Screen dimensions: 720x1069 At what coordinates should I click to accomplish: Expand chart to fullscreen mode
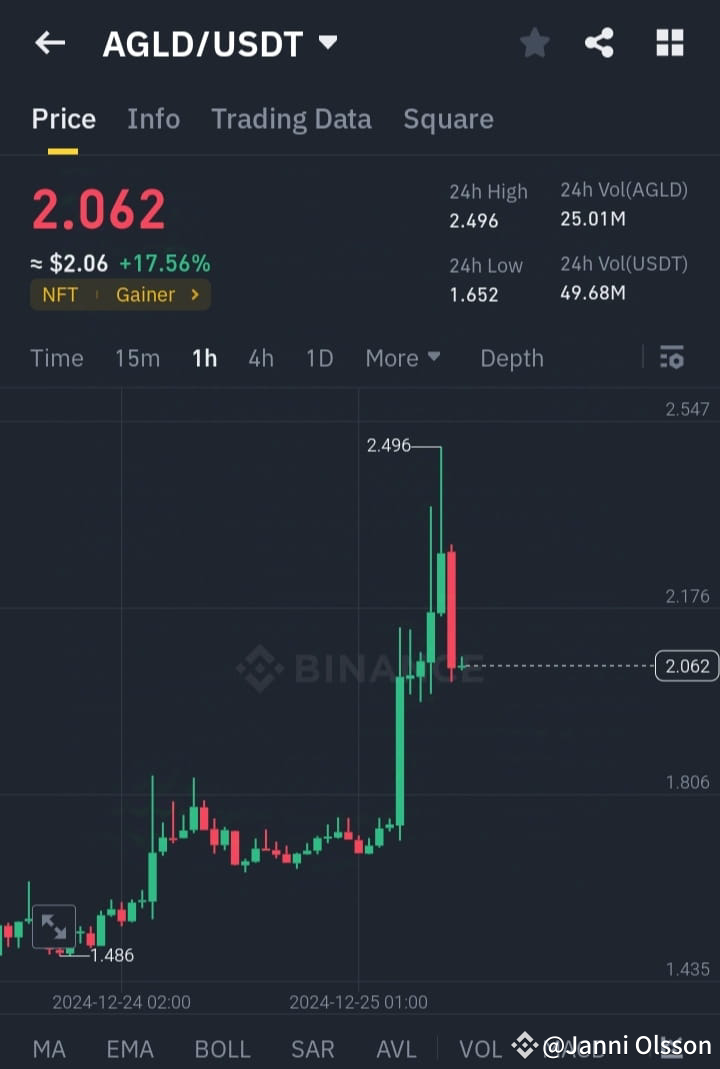point(54,926)
